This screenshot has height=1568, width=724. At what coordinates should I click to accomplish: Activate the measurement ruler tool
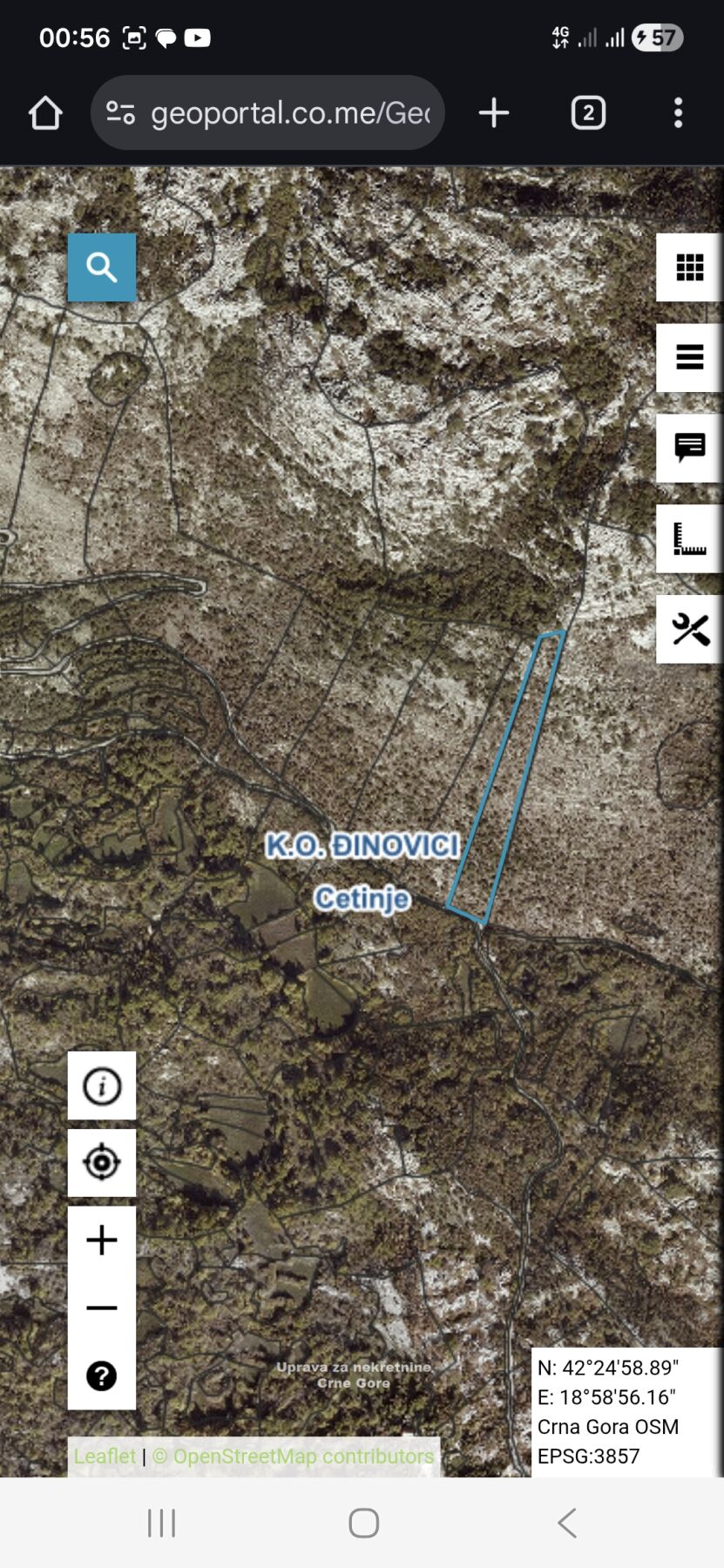[689, 538]
